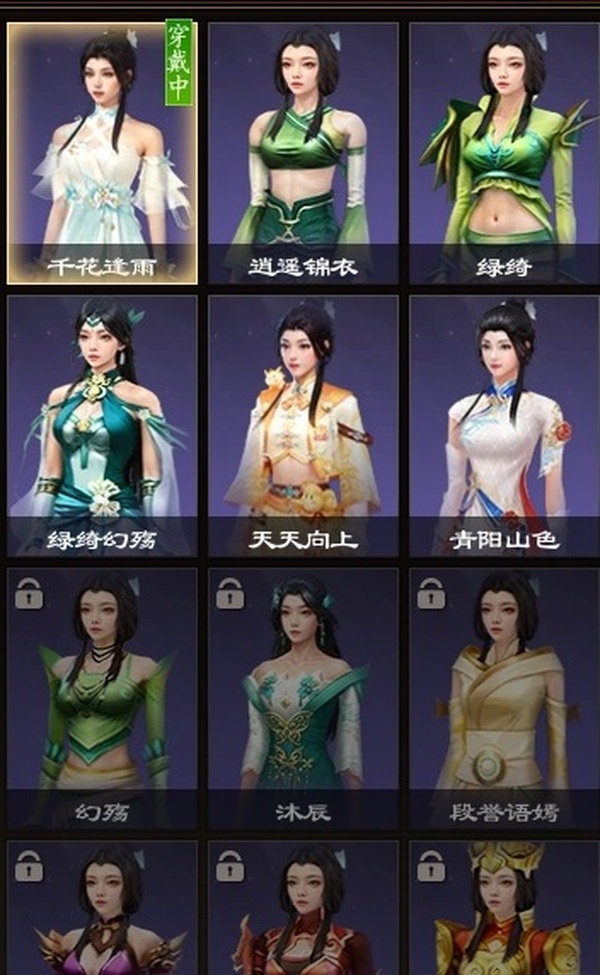The height and width of the screenshot is (975, 600).
Task: Pick the 天天向上 outfit
Action: click(302, 425)
